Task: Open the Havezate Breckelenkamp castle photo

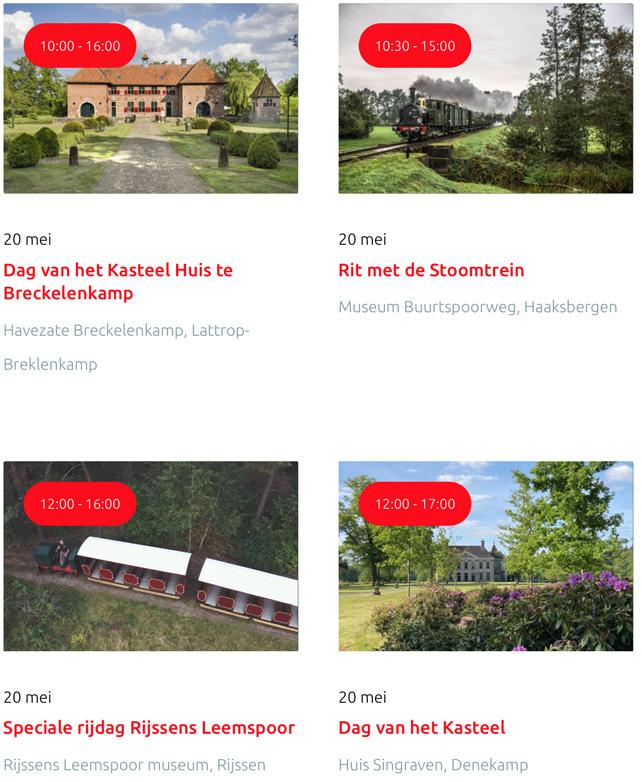Action: click(x=150, y=110)
